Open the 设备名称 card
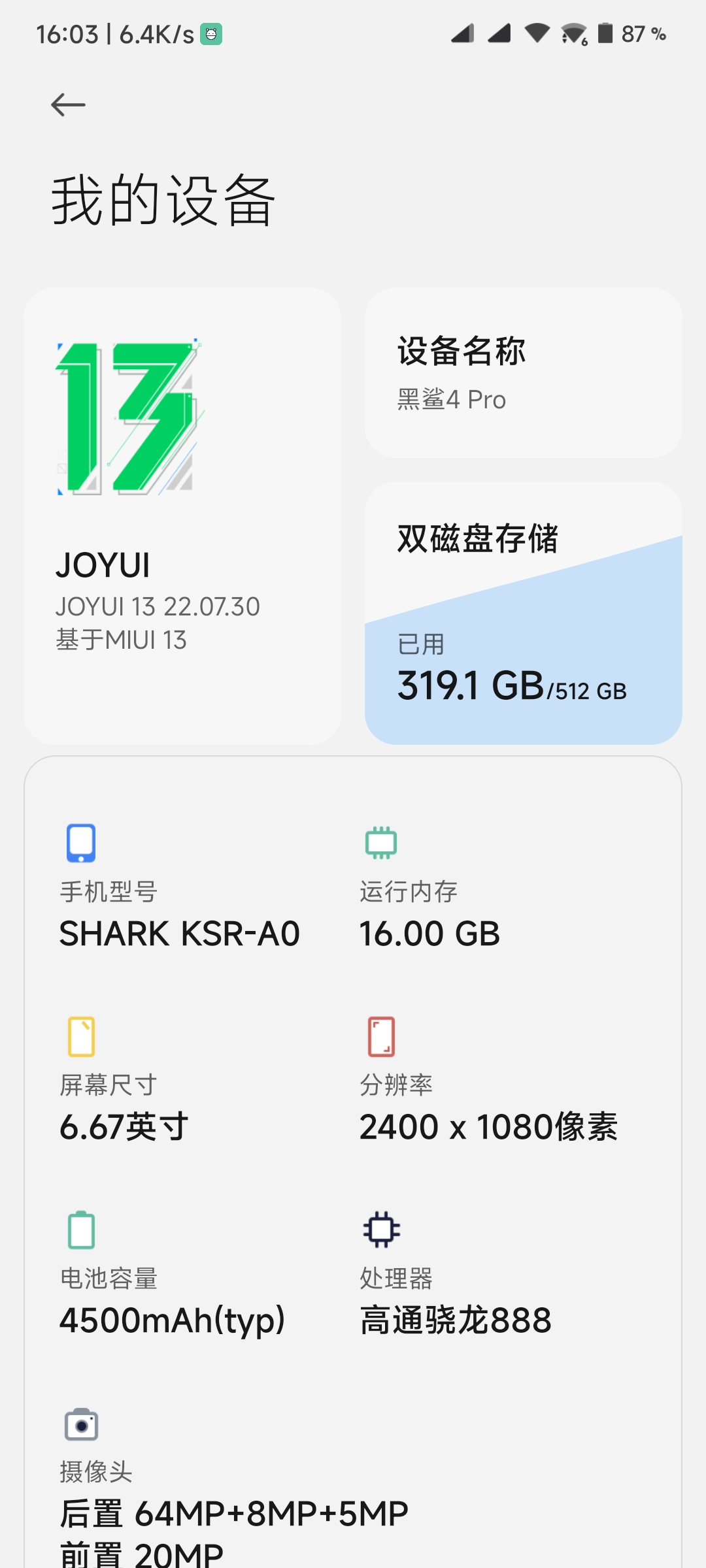 (524, 373)
